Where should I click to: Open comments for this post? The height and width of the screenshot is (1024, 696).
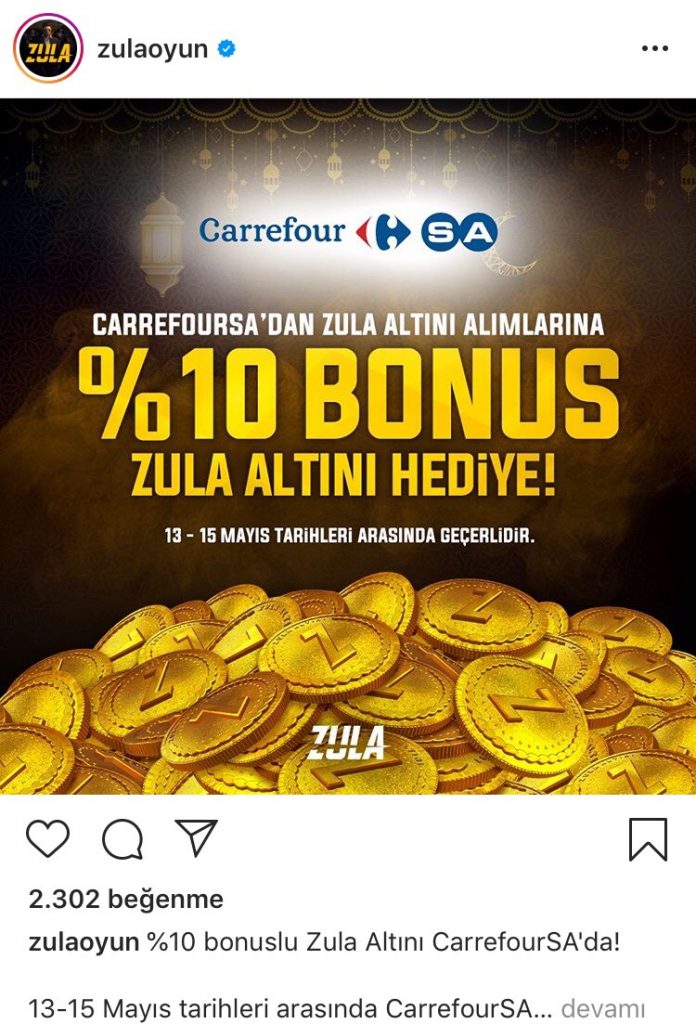122,840
